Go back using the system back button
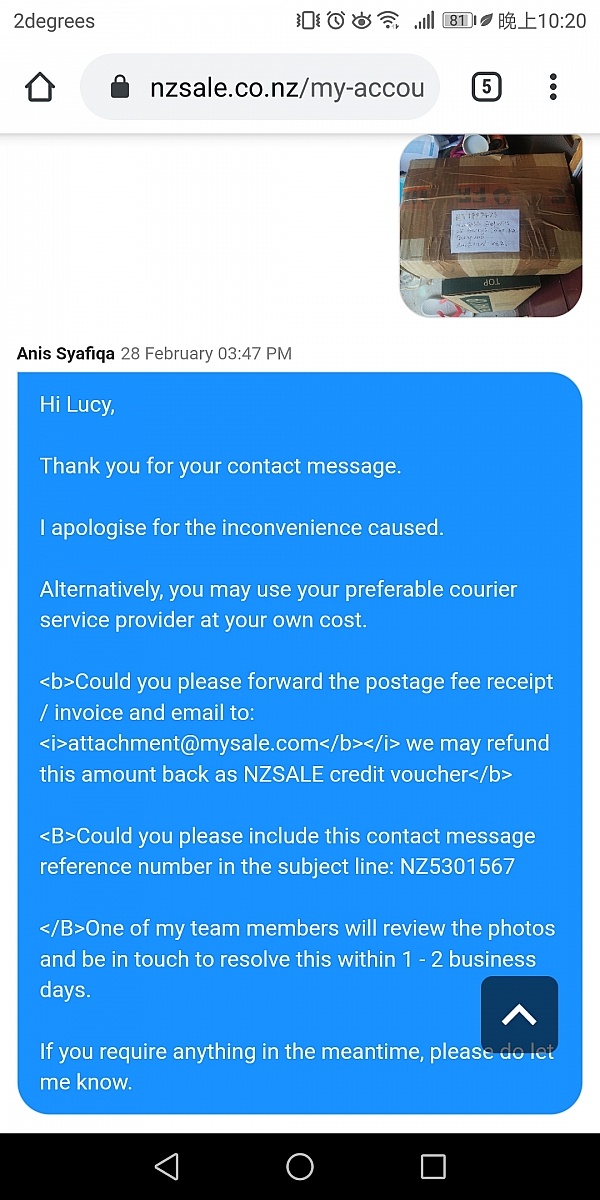Screen dimensions: 600x1200 click(x=167, y=1166)
